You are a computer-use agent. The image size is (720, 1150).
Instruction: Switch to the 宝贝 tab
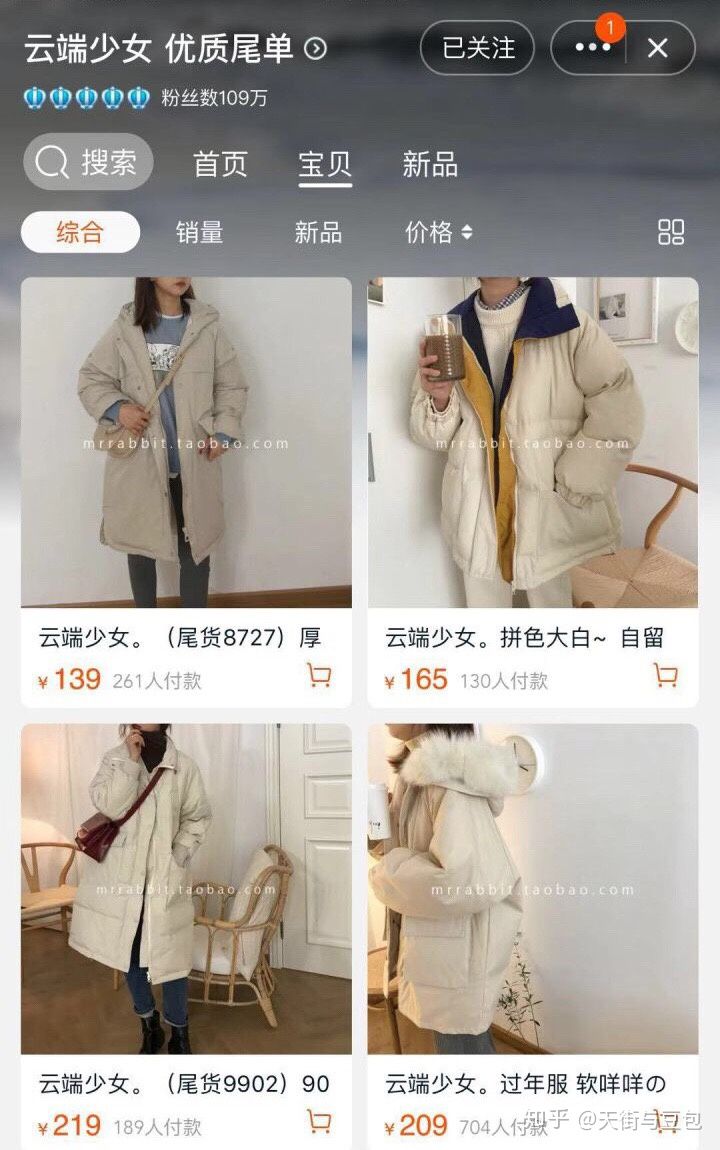(325, 164)
